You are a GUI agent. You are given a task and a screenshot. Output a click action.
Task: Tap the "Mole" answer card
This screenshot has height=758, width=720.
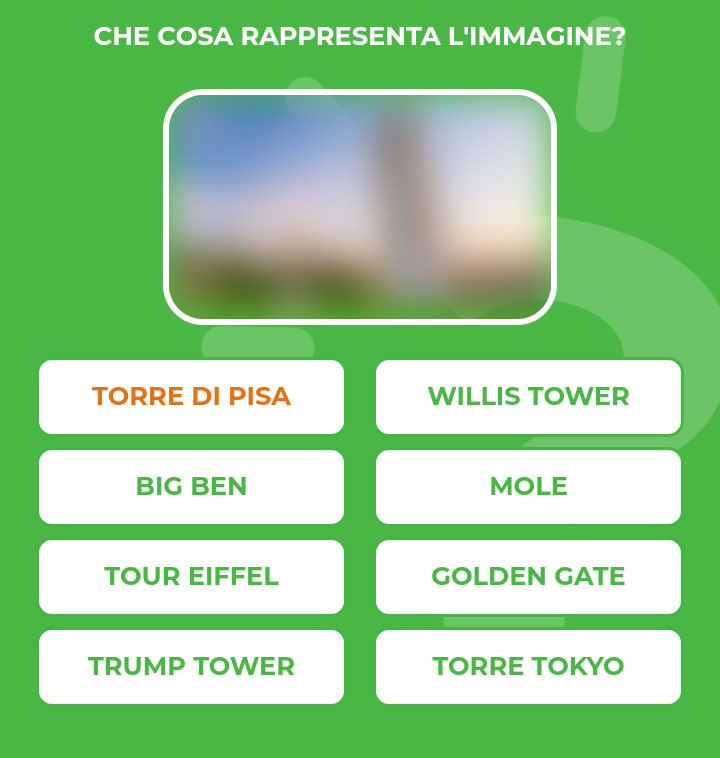pos(528,487)
